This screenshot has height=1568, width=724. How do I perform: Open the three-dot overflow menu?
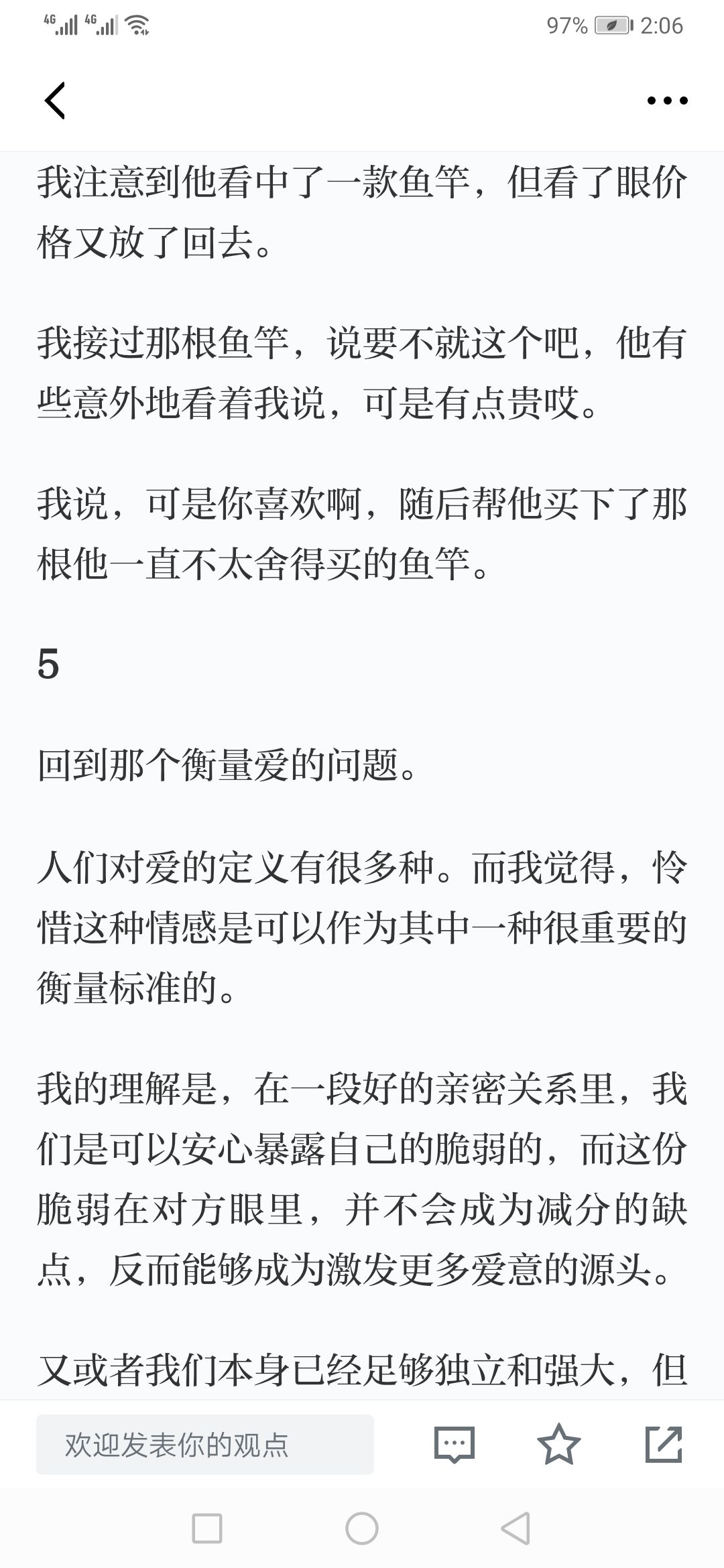tap(667, 101)
